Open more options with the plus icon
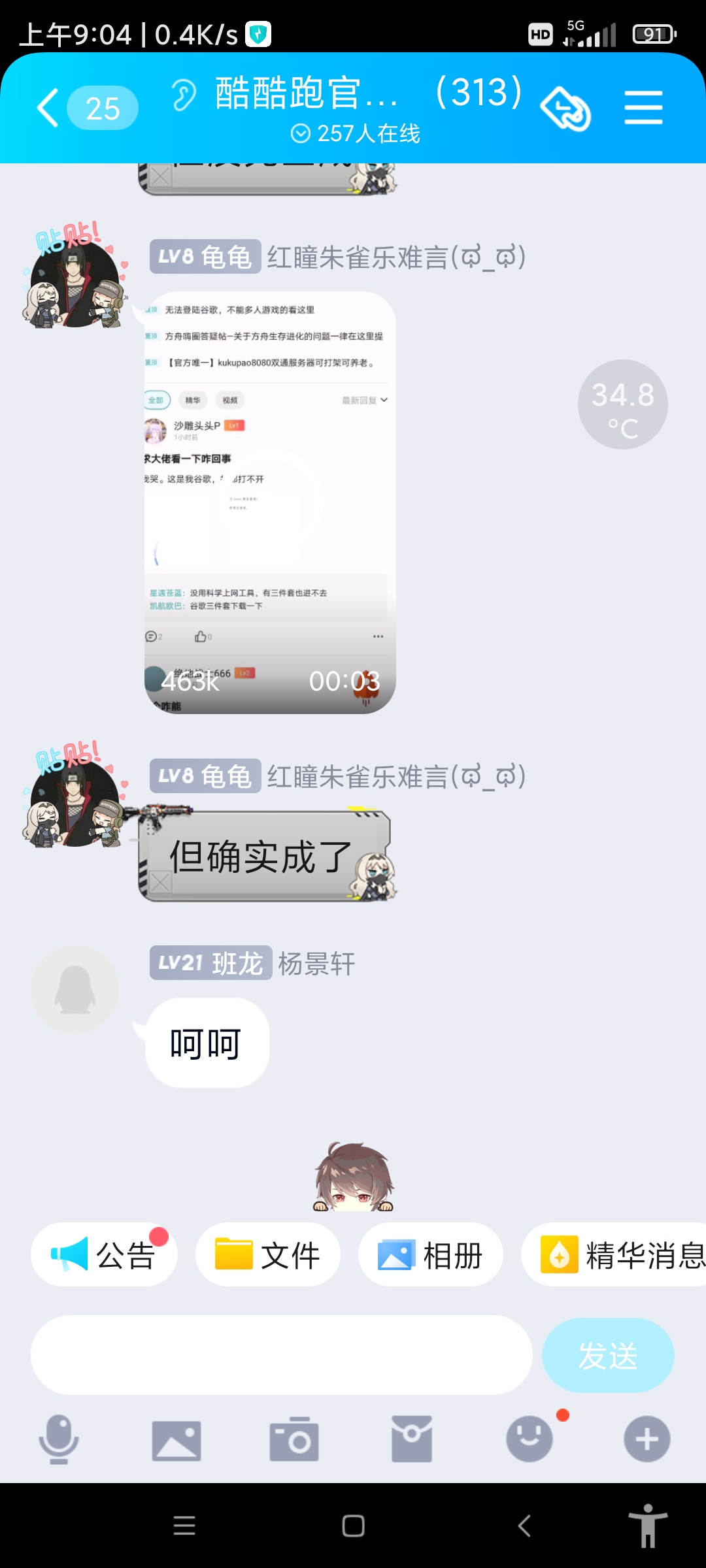This screenshot has height=1568, width=706. tap(647, 1439)
